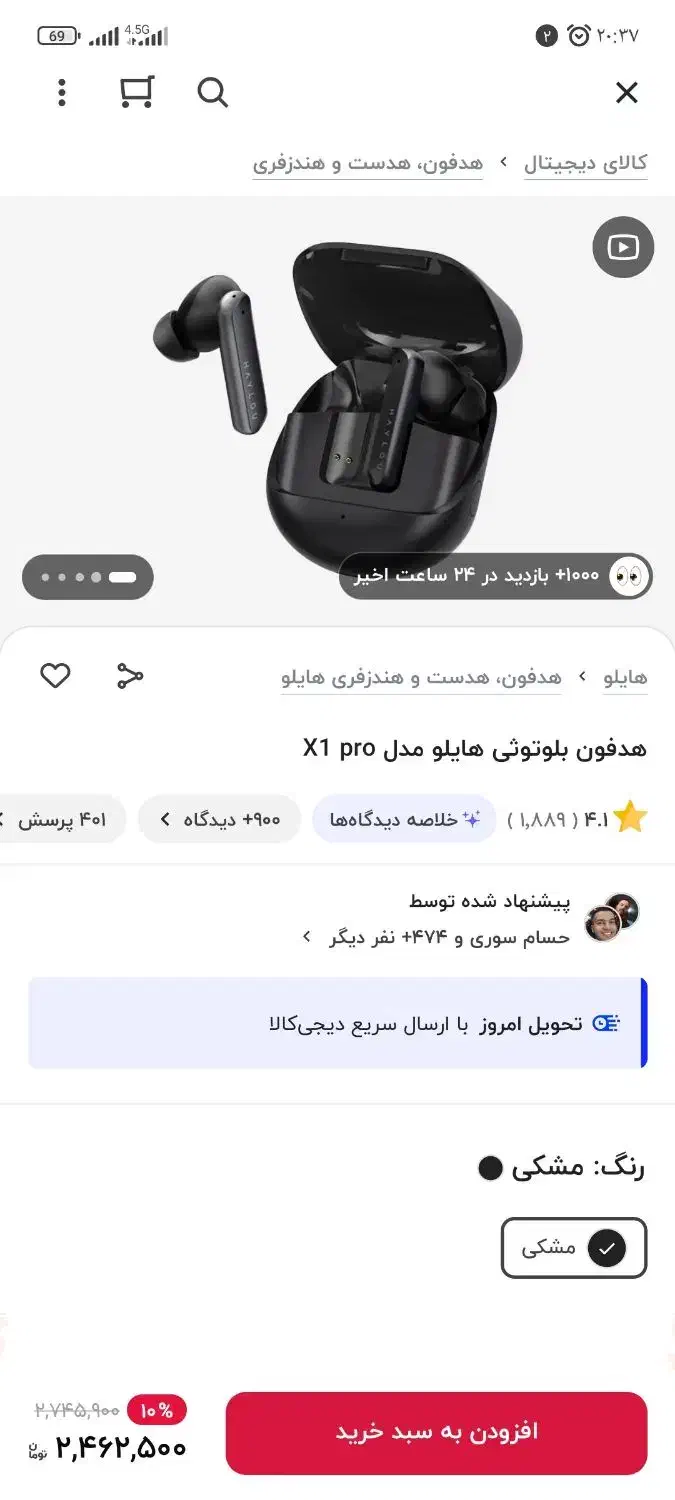Select the مشکی color option
675x1500 pixels.
[573, 1248]
